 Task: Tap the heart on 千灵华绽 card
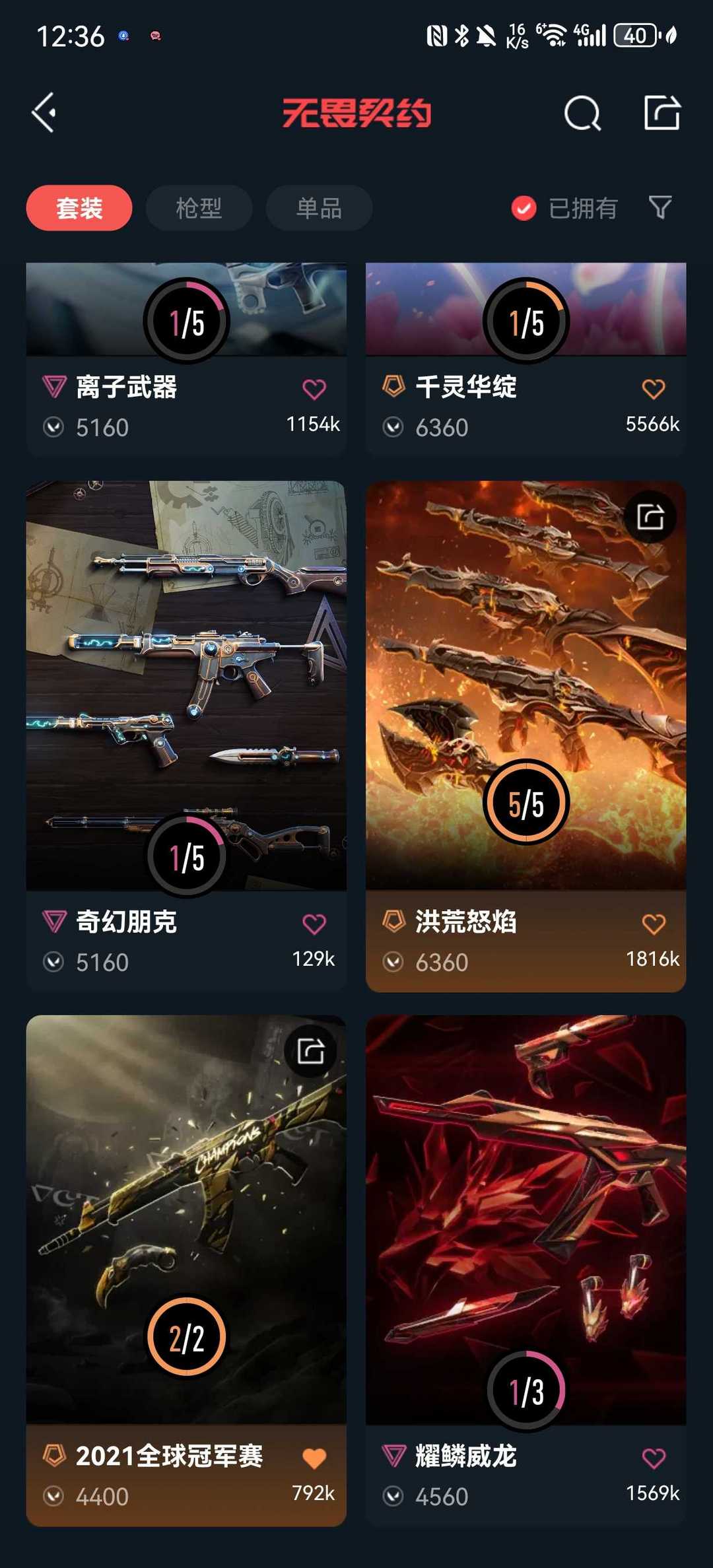[x=654, y=388]
